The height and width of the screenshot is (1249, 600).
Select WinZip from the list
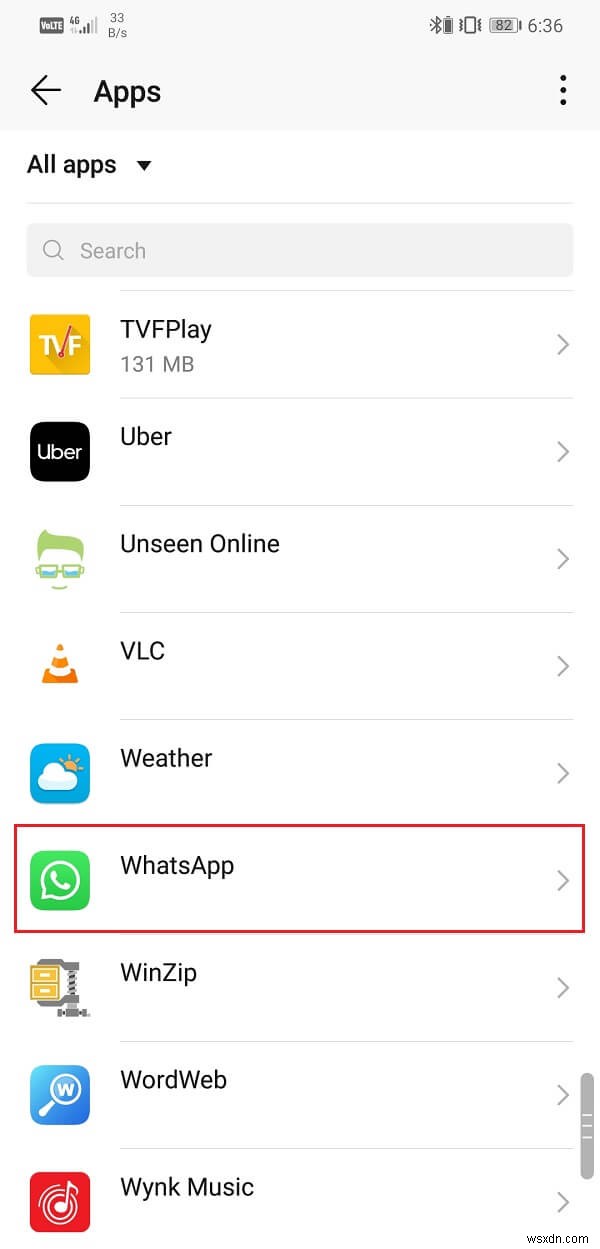pyautogui.click(x=300, y=987)
